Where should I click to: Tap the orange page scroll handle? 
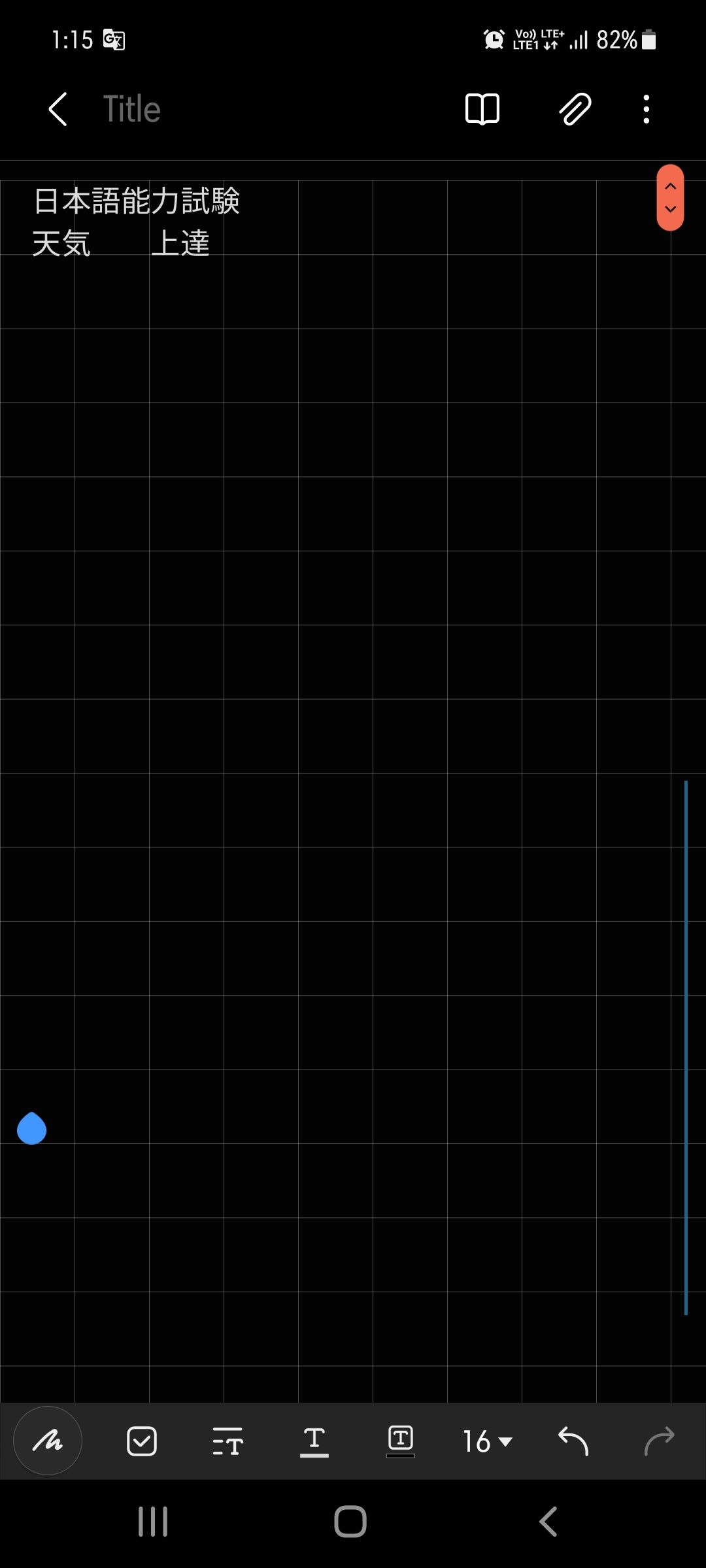tap(670, 197)
